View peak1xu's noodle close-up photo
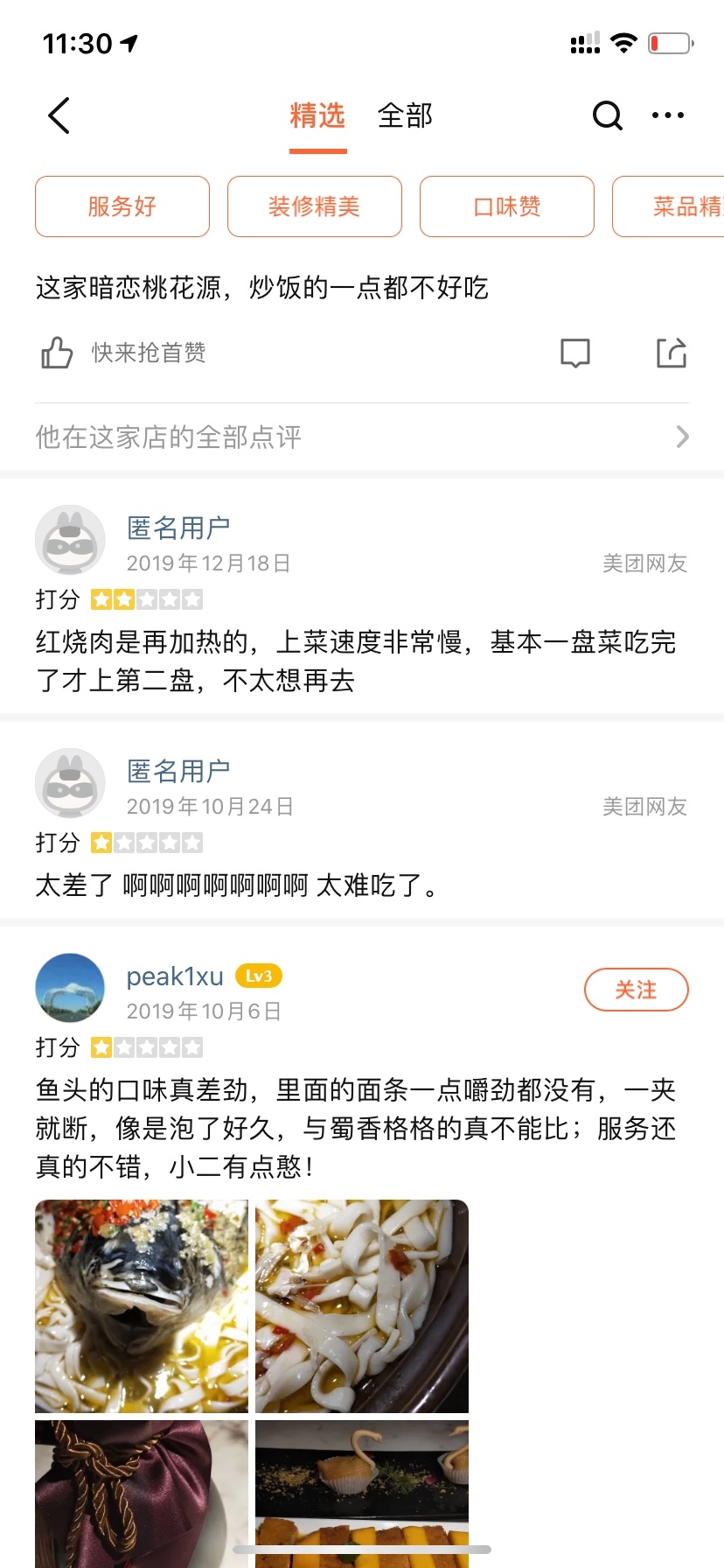This screenshot has height=1568, width=724. click(362, 1305)
